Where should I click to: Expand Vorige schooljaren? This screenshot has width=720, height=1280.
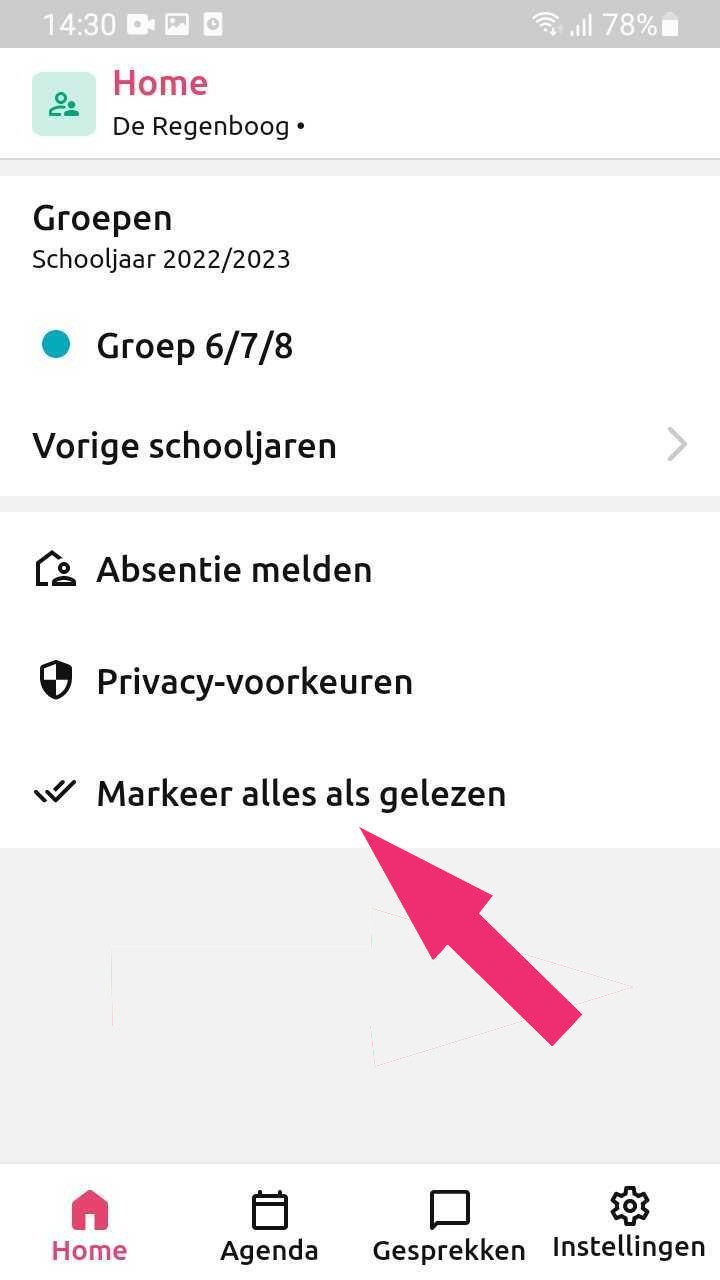coord(360,445)
